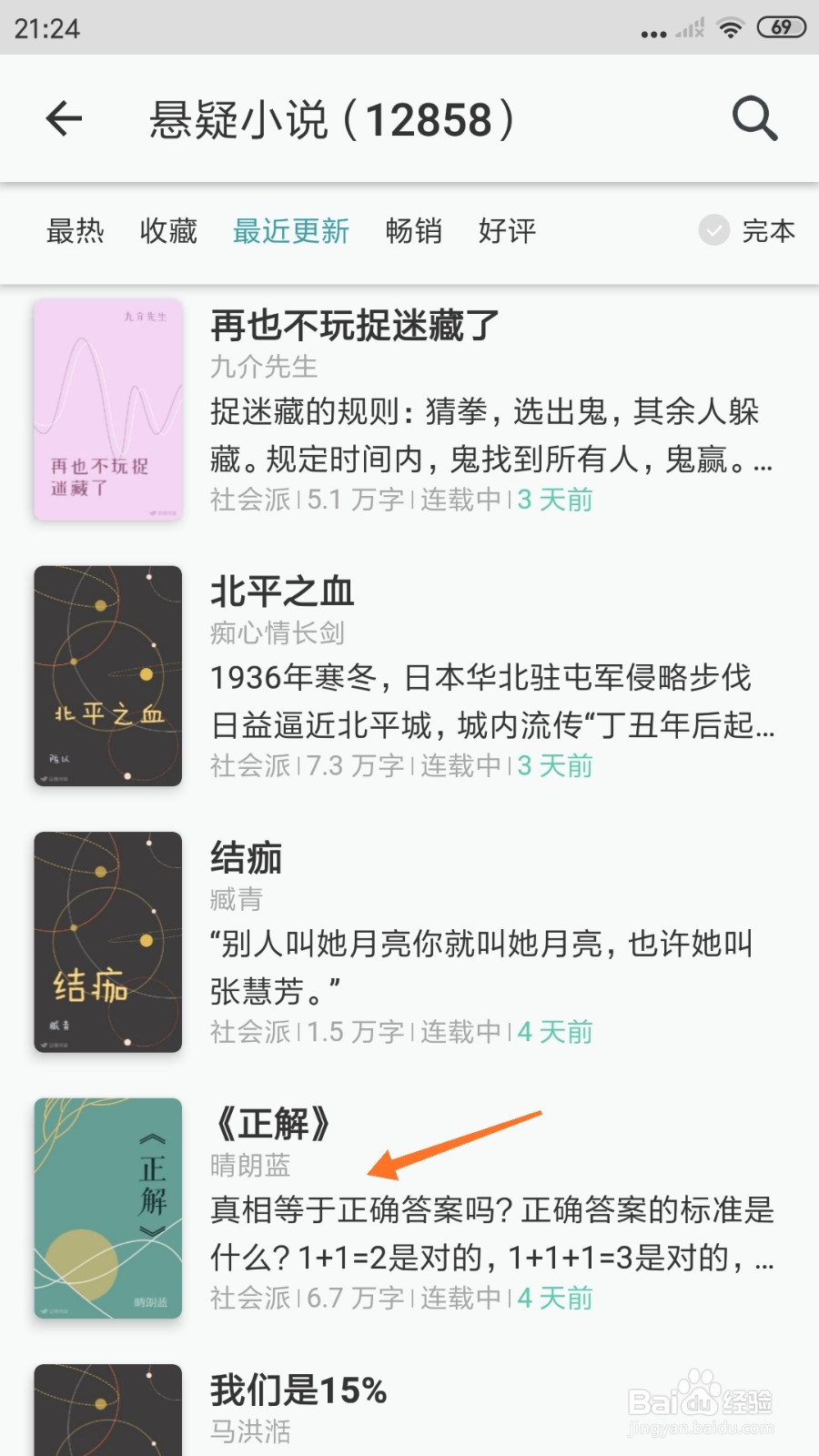Image resolution: width=819 pixels, height=1456 pixels.
Task: Switch to the 最热 sorting tab
Action: (77, 232)
